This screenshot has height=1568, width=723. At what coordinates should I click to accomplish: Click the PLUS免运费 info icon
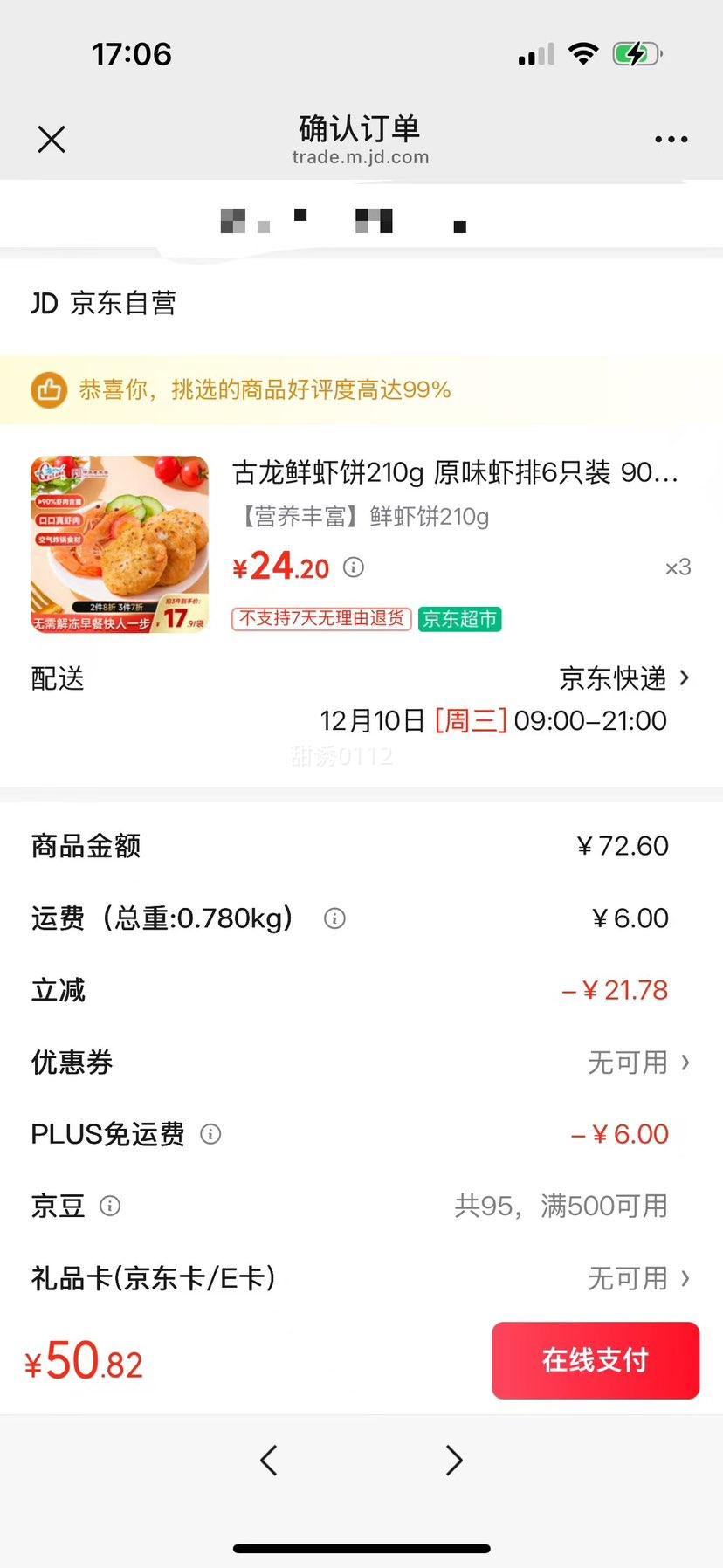(x=210, y=1134)
